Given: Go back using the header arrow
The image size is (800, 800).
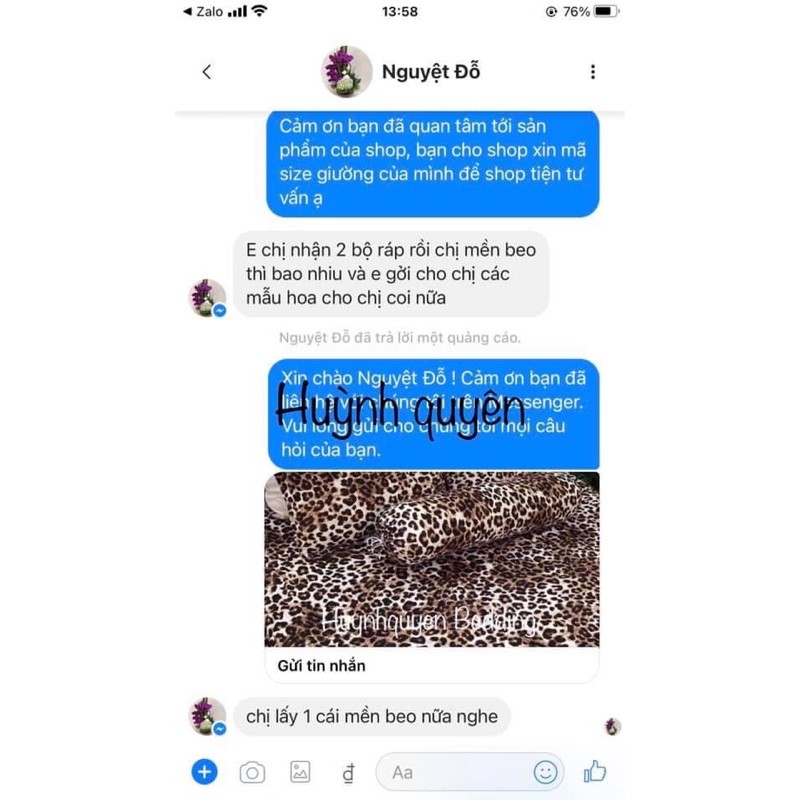Looking at the screenshot, I should pos(207,72).
